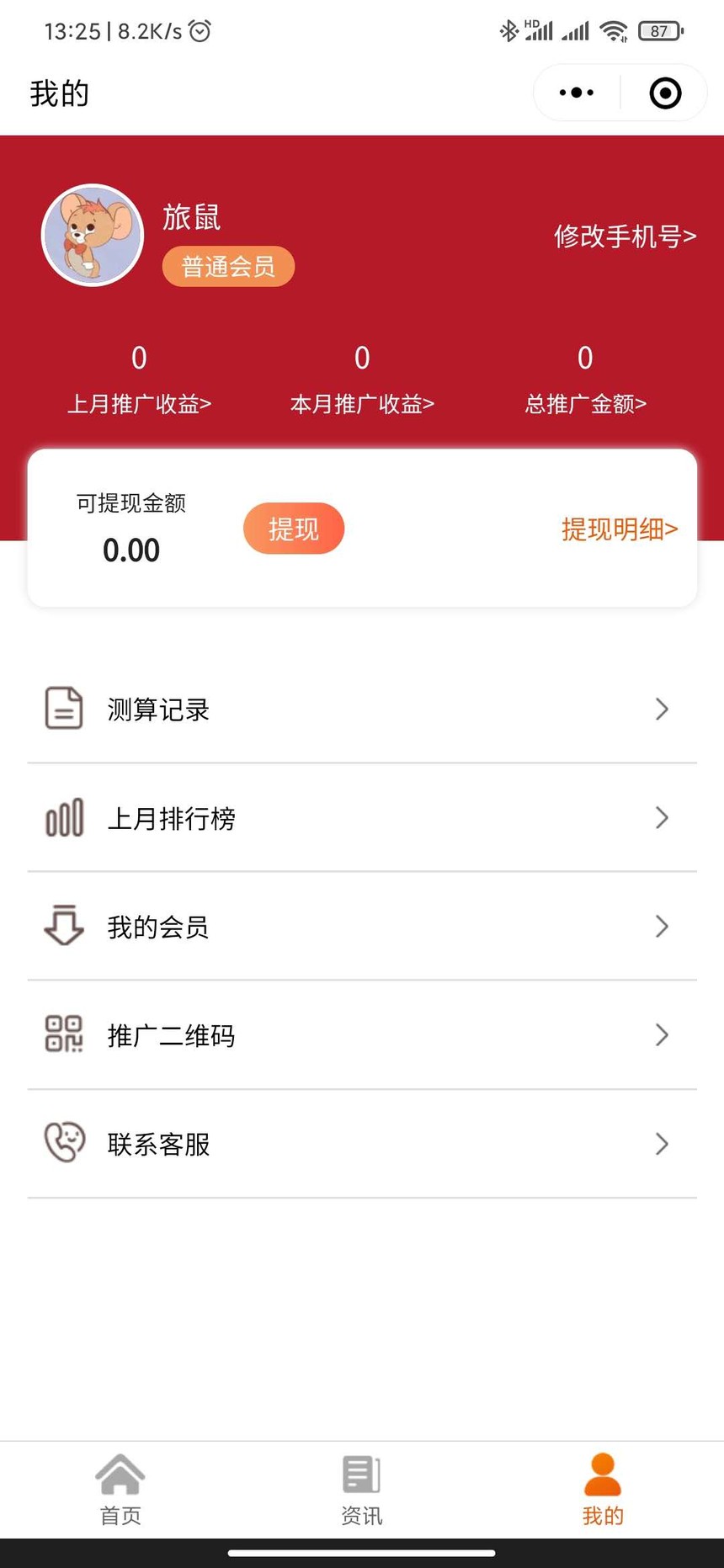
Task: Tap the 提现 button
Action: coord(294,529)
